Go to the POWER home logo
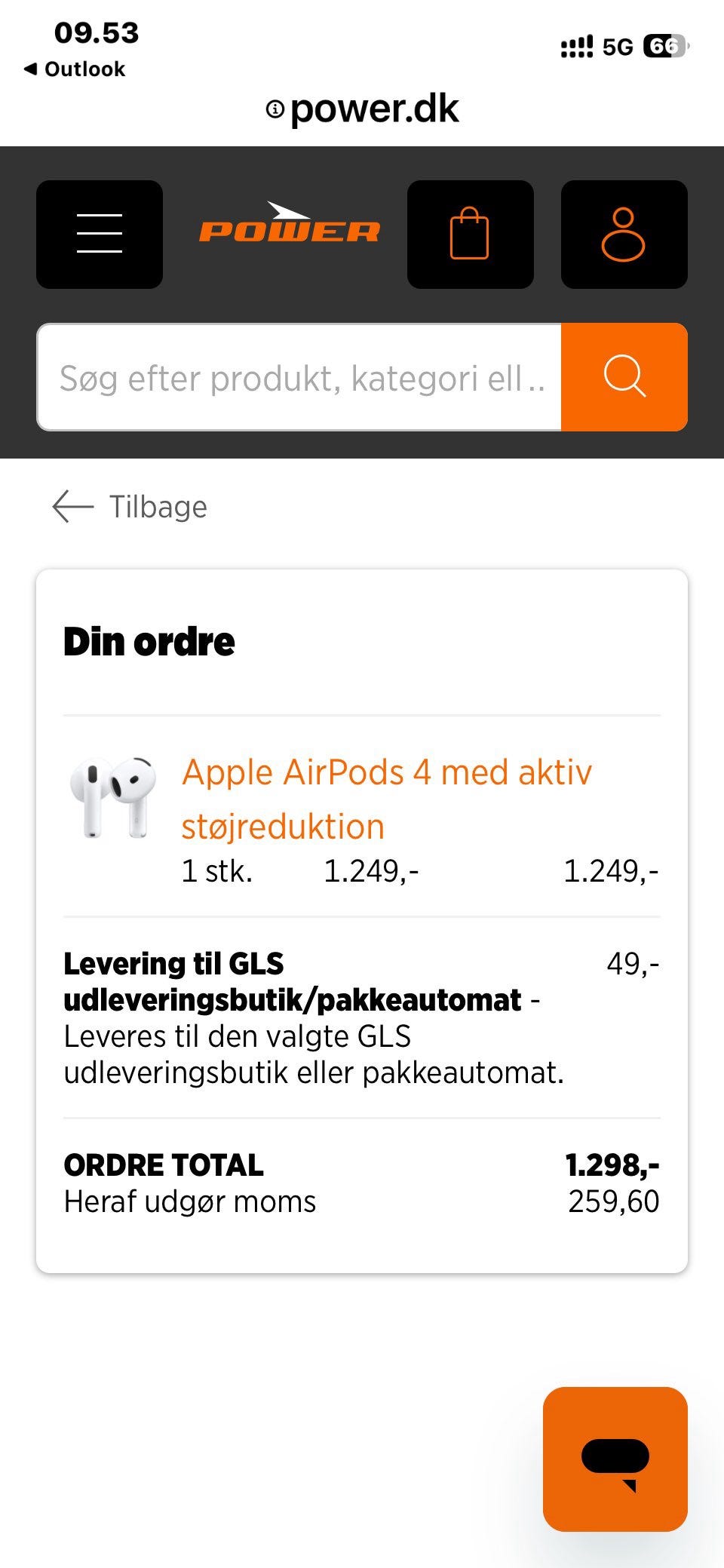The image size is (724, 1568). click(289, 223)
